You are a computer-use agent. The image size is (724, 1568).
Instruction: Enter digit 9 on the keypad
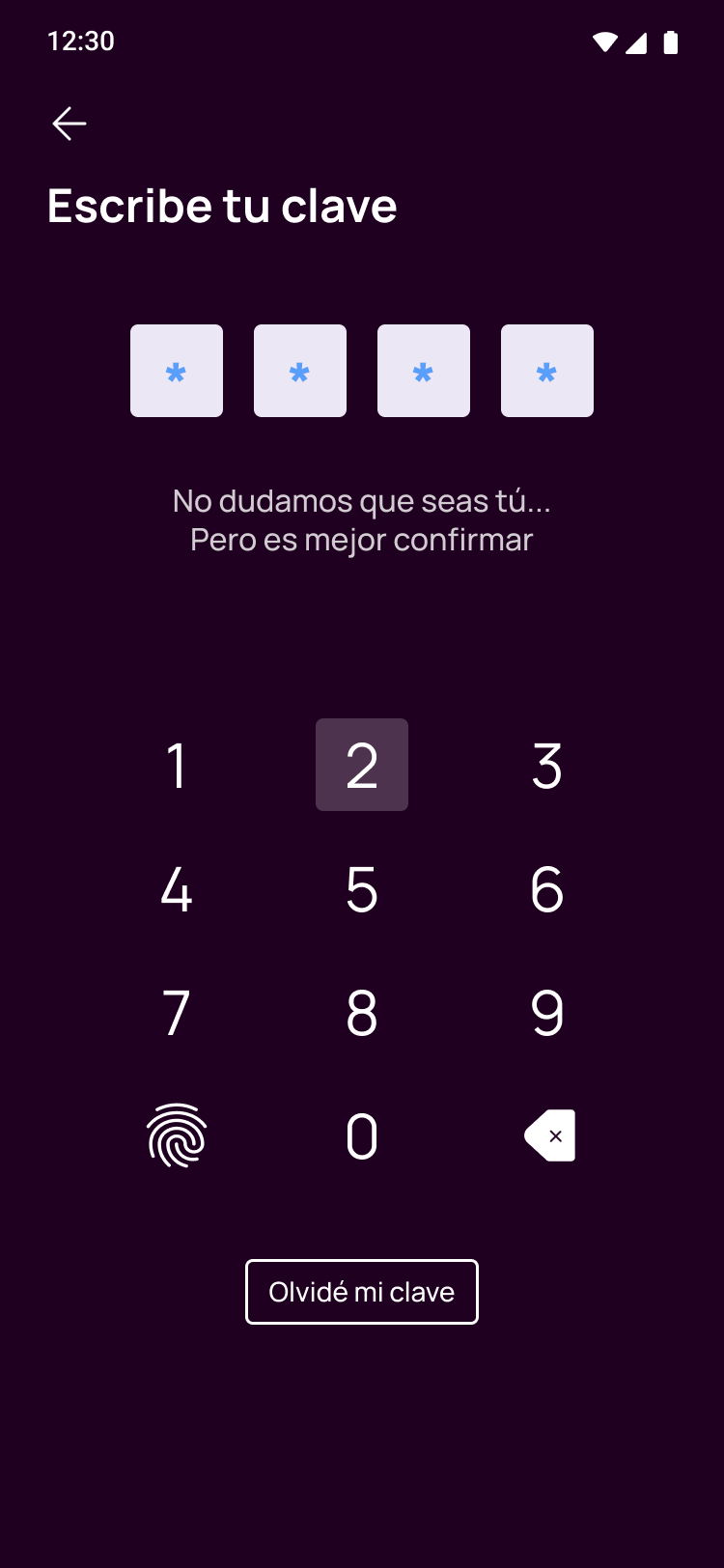click(x=547, y=1012)
